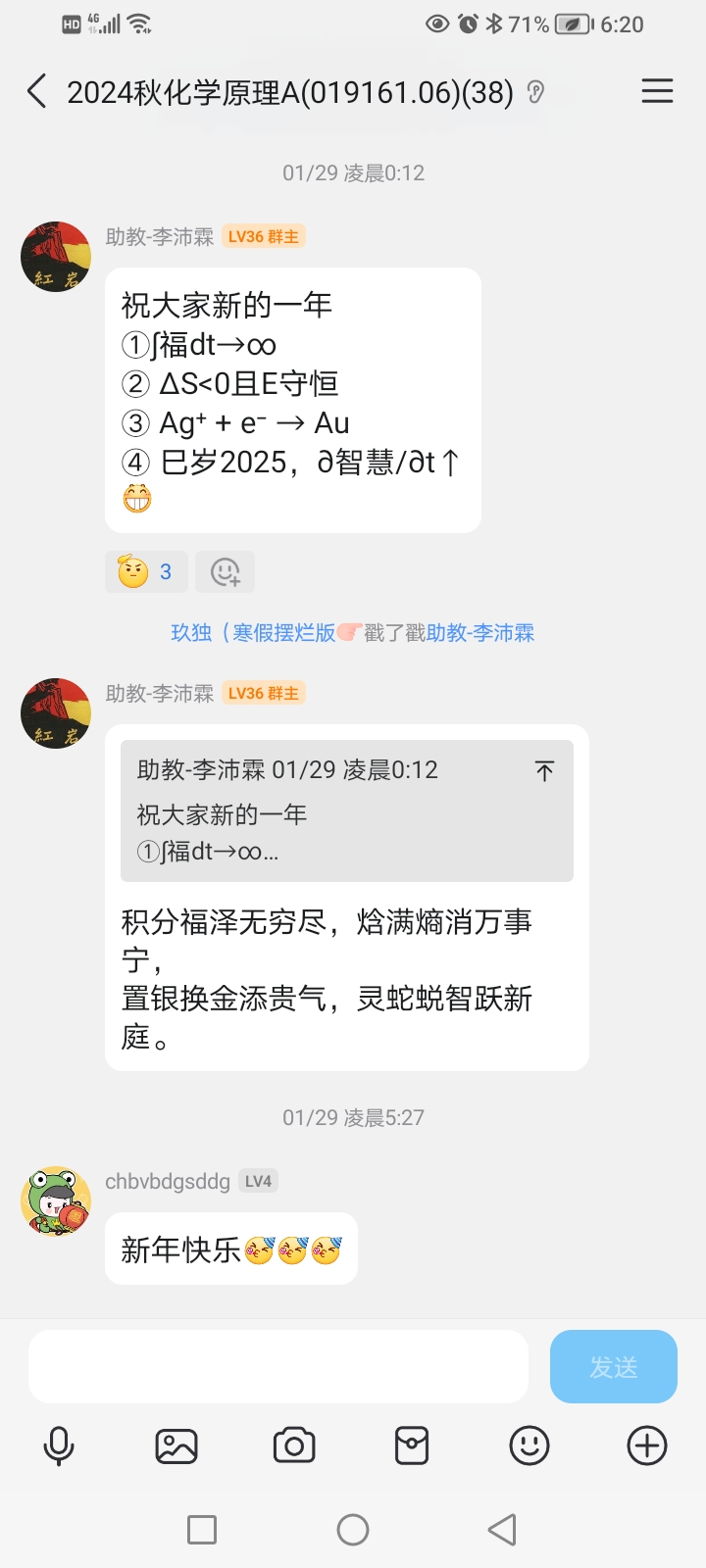Tap the 助教-李沛霖 link in poke notice
Viewport: 706px width, 1568px height.
480,633
